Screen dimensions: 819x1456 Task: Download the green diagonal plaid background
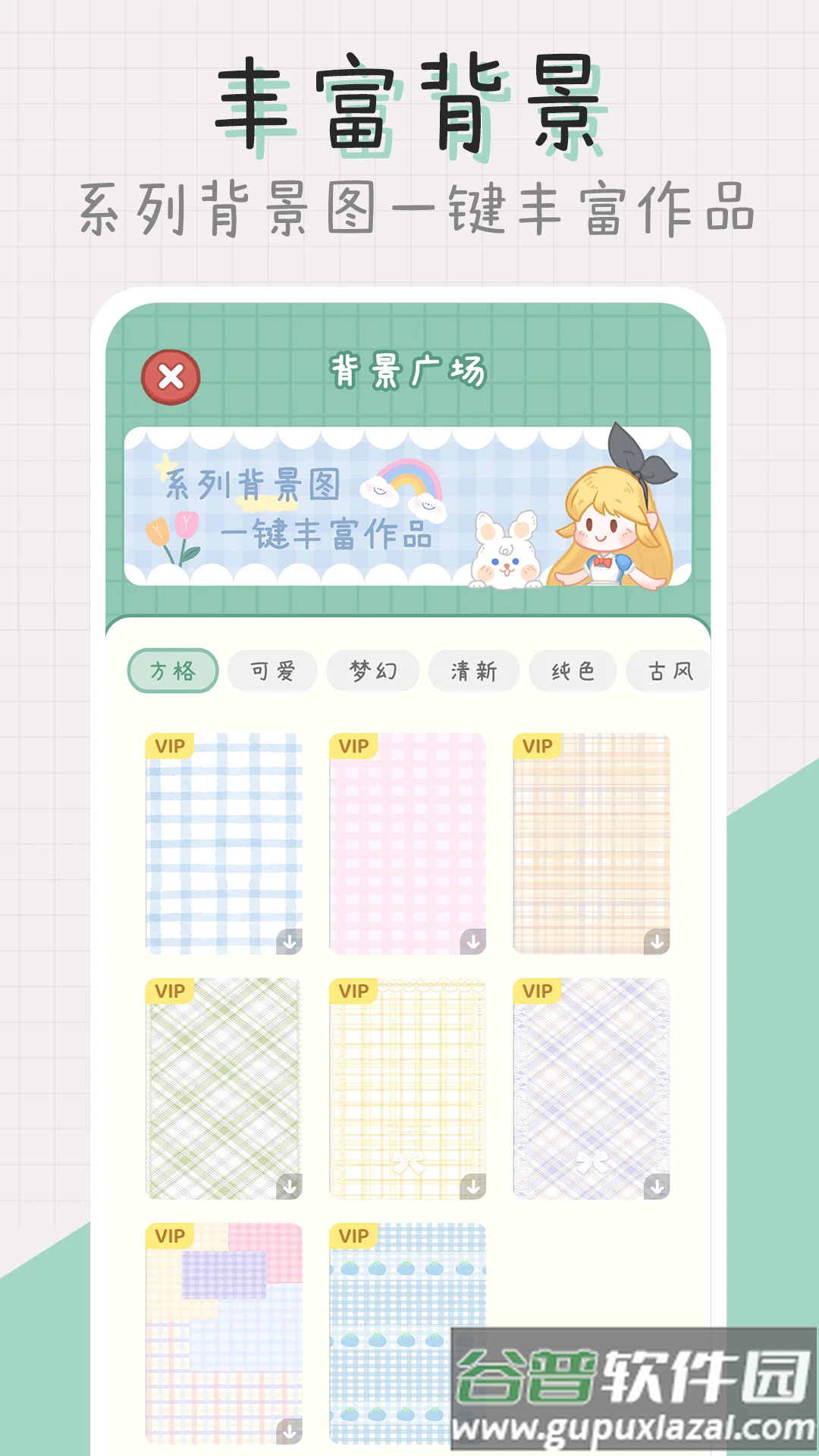click(290, 1185)
